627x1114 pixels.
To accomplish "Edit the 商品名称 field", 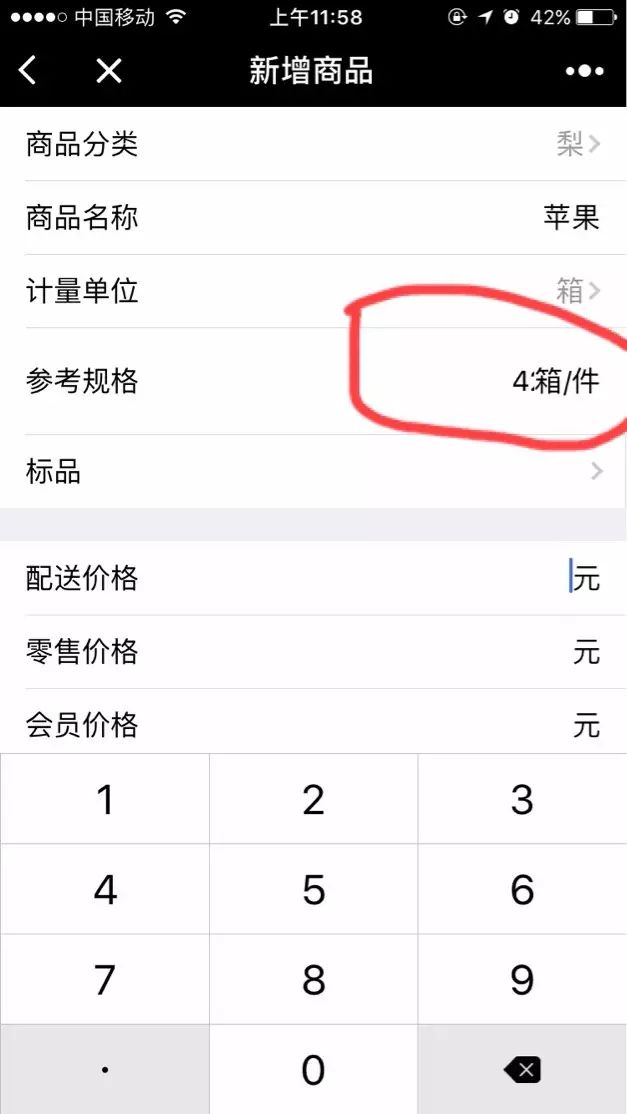I will (313, 218).
